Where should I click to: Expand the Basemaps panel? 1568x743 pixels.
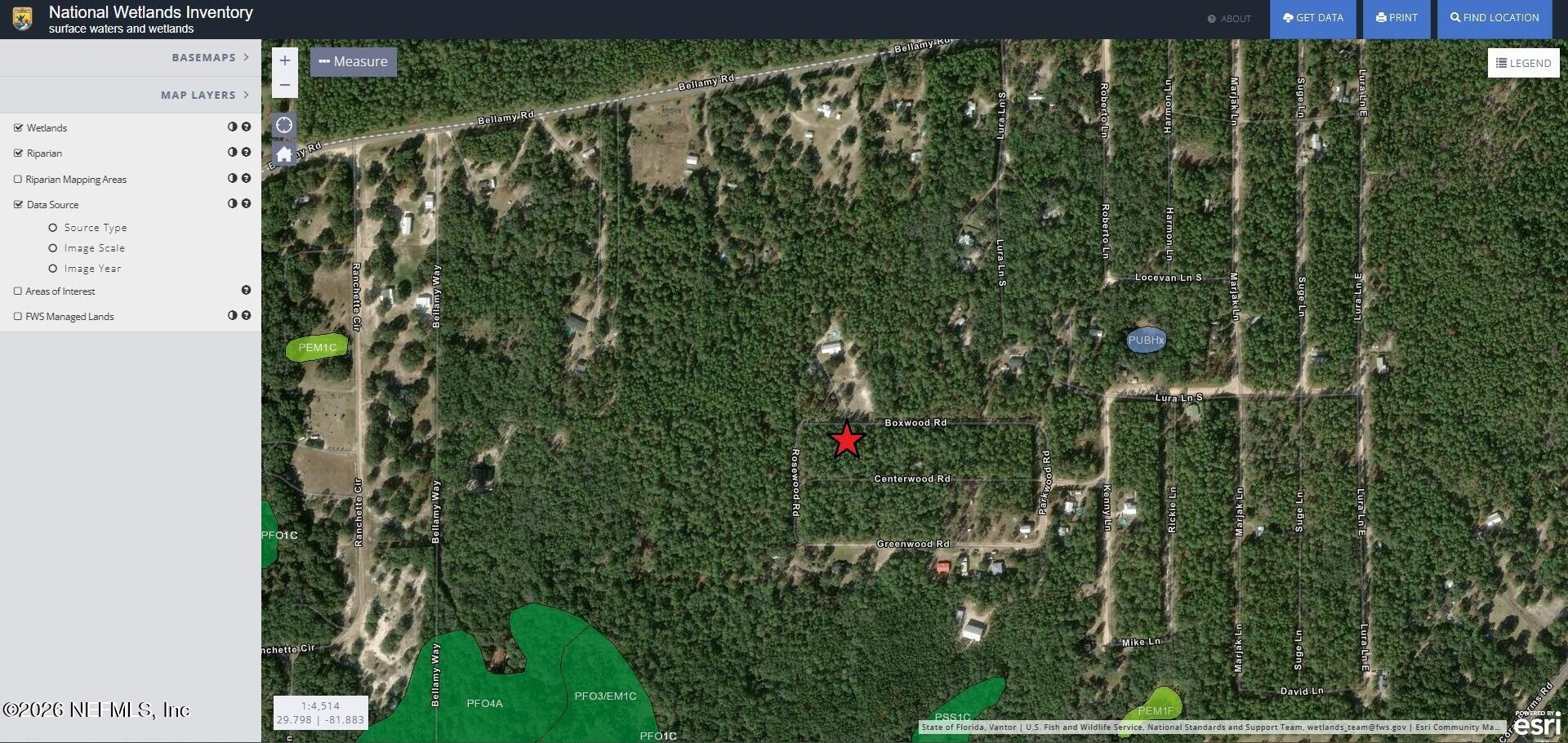tap(210, 58)
